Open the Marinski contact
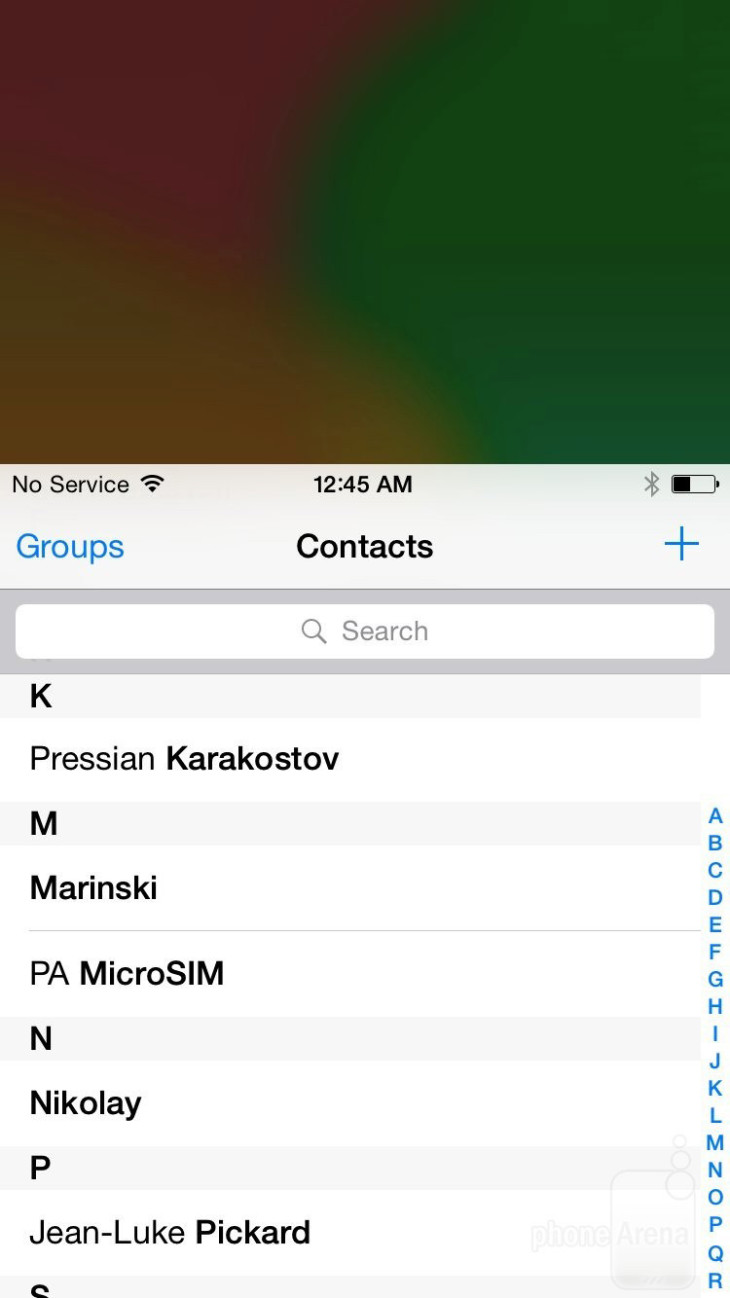The image size is (730, 1298). click(350, 888)
